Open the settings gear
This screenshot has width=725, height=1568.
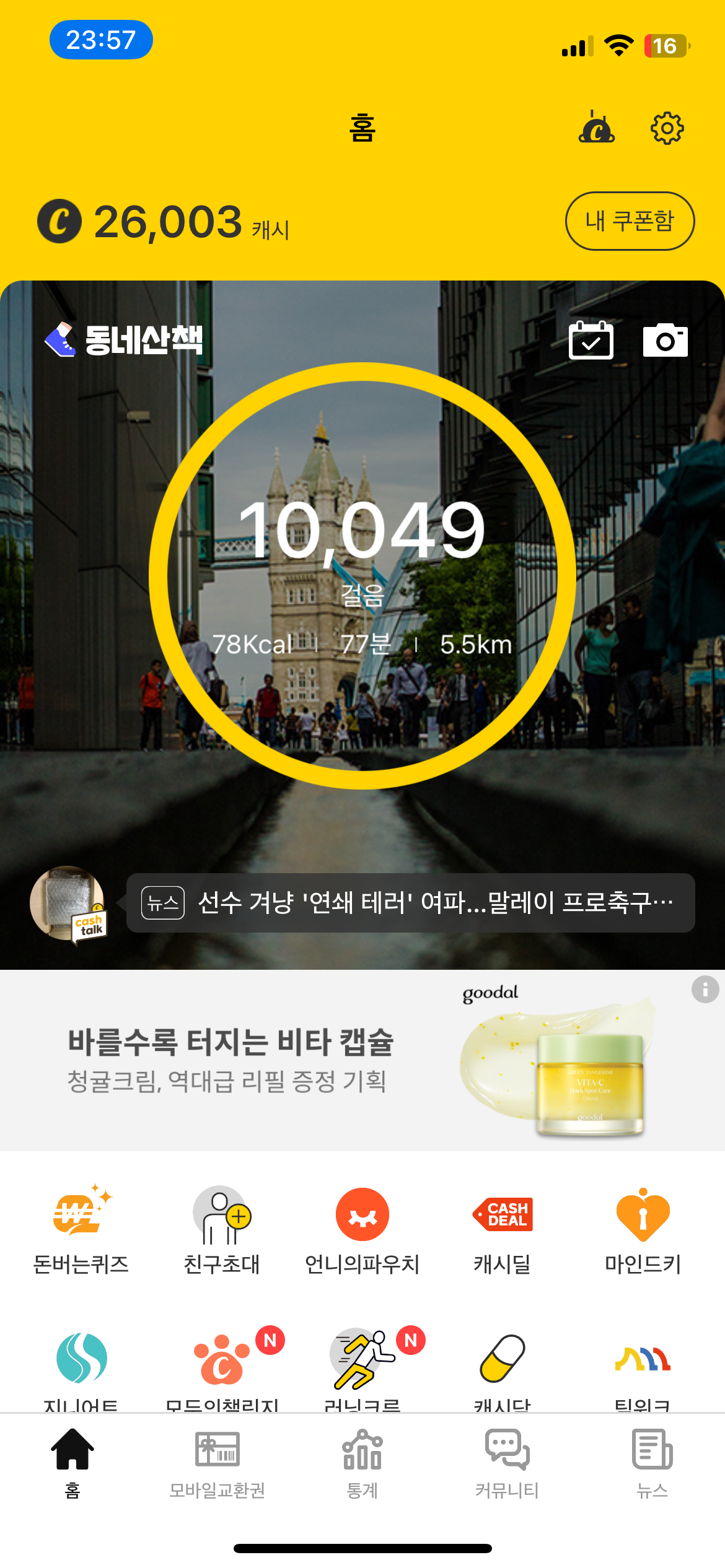[667, 128]
